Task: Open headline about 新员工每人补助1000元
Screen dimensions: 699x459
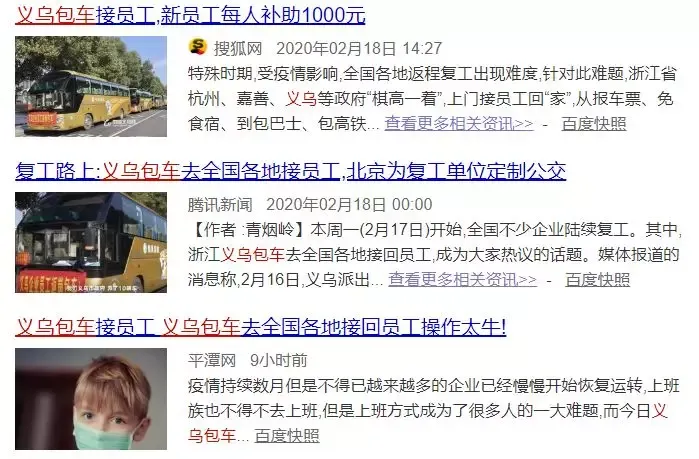Action: pyautogui.click(x=190, y=15)
